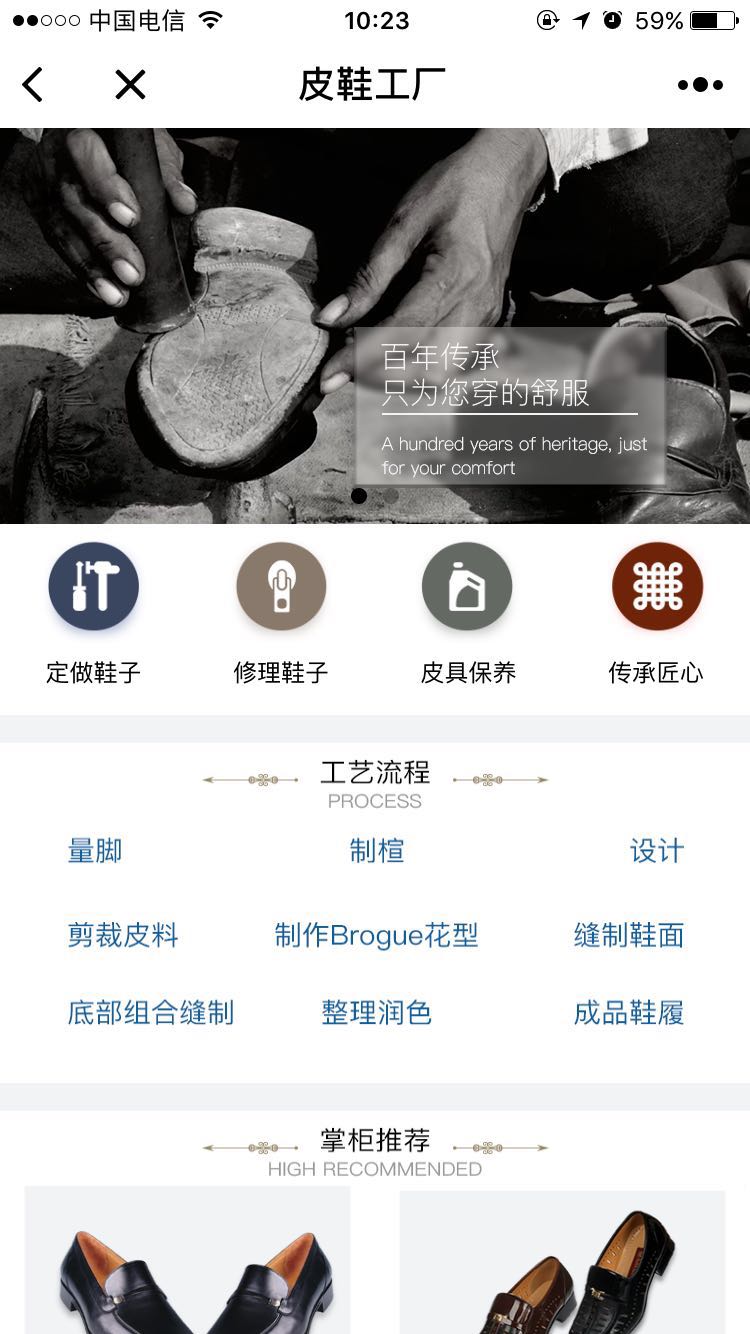Open the 制楦 process link
Screen dimensions: 750x1334
click(x=377, y=851)
